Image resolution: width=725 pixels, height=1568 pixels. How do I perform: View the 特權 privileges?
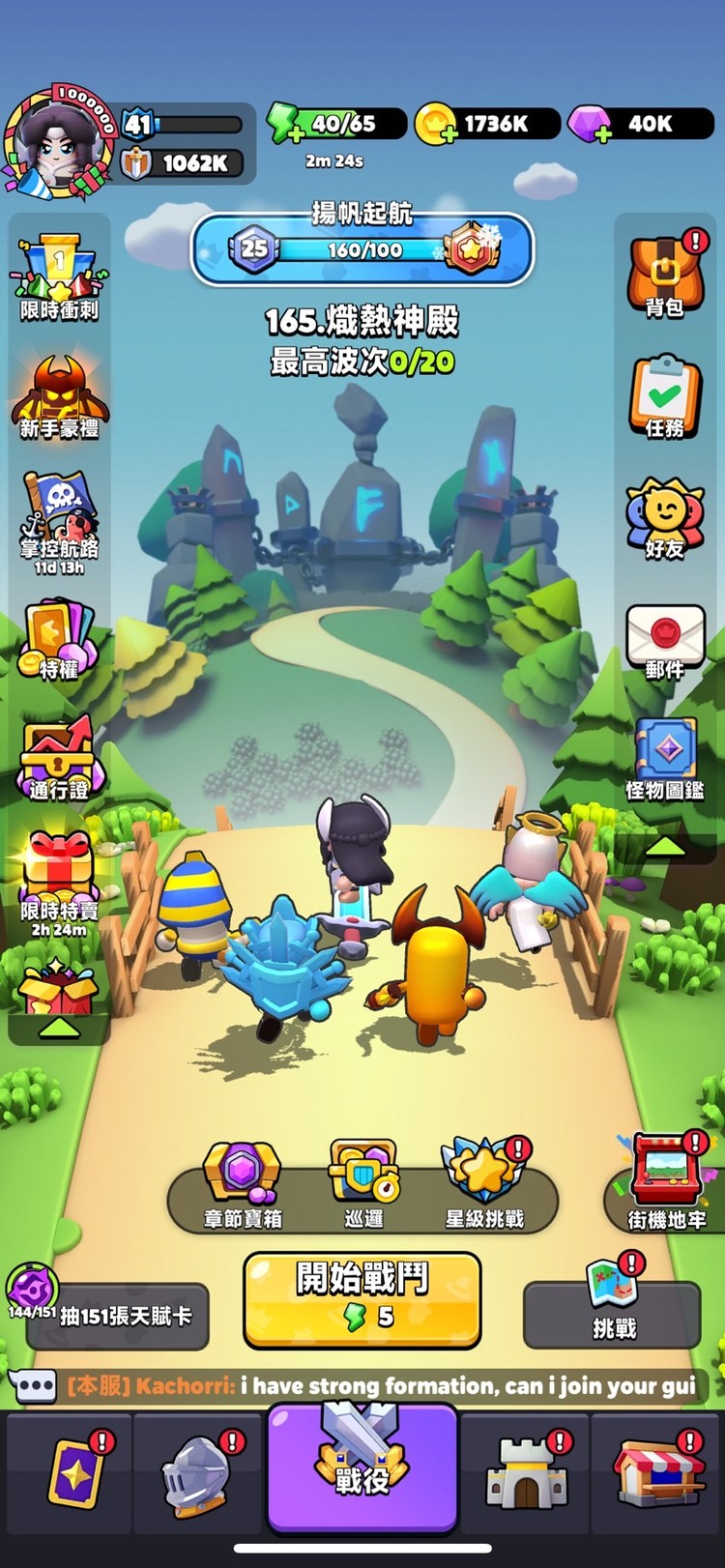[59, 640]
